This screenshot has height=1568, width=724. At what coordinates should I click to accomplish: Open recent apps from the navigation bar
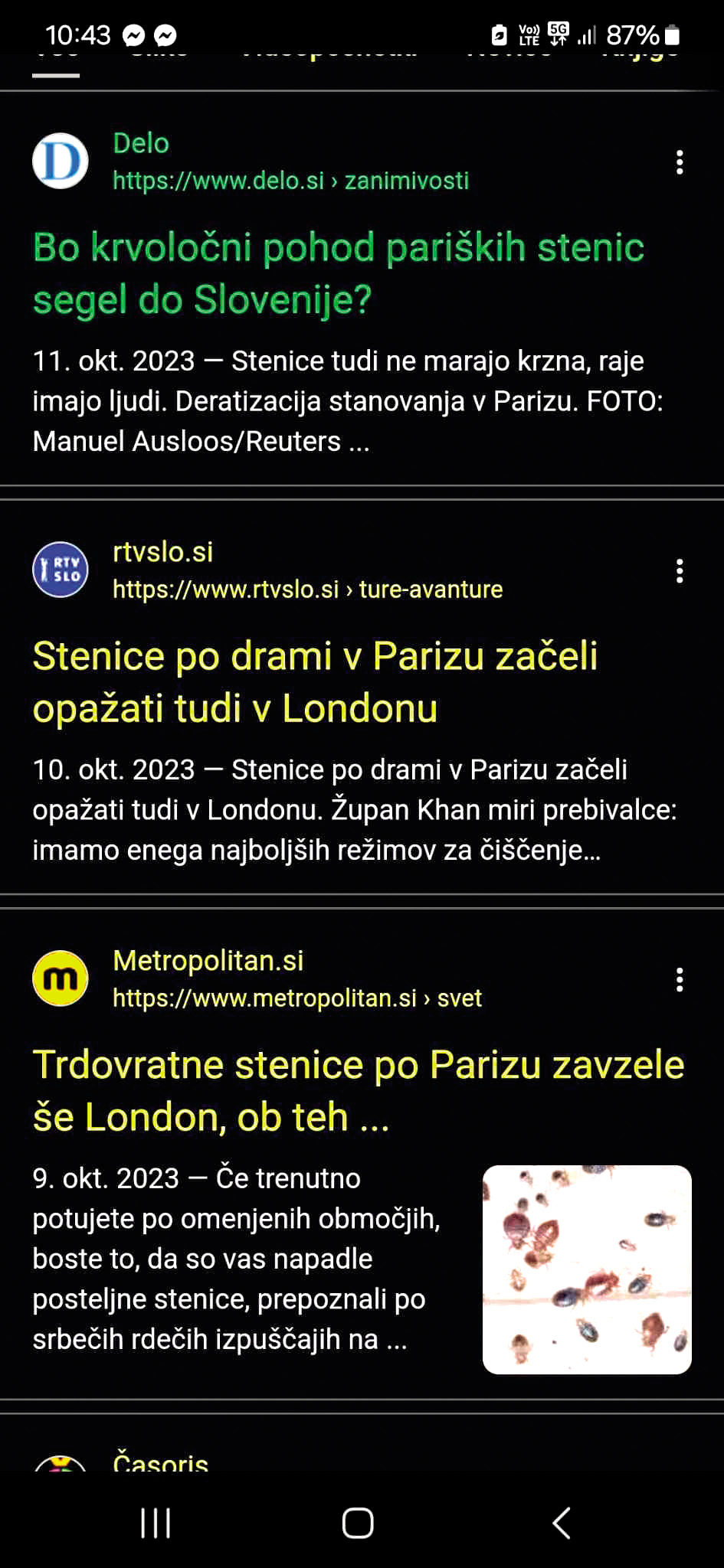[156, 1523]
